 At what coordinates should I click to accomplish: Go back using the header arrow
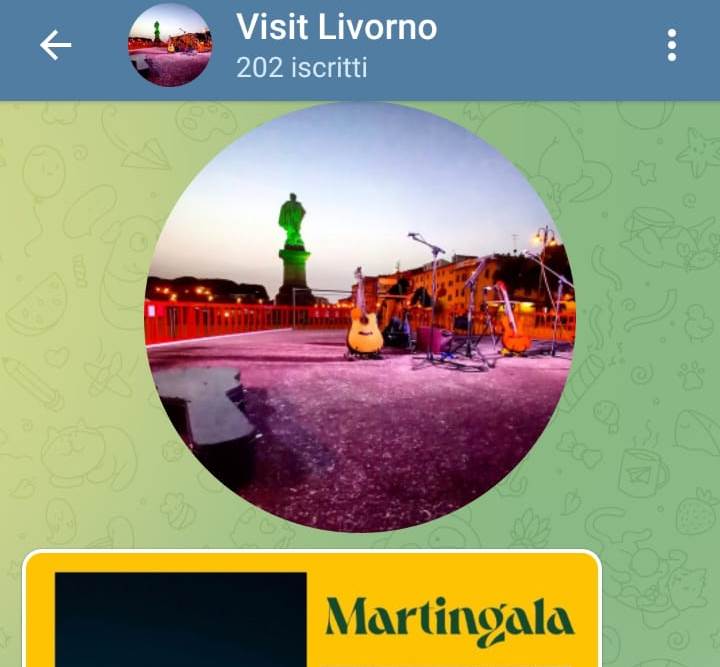pyautogui.click(x=55, y=45)
